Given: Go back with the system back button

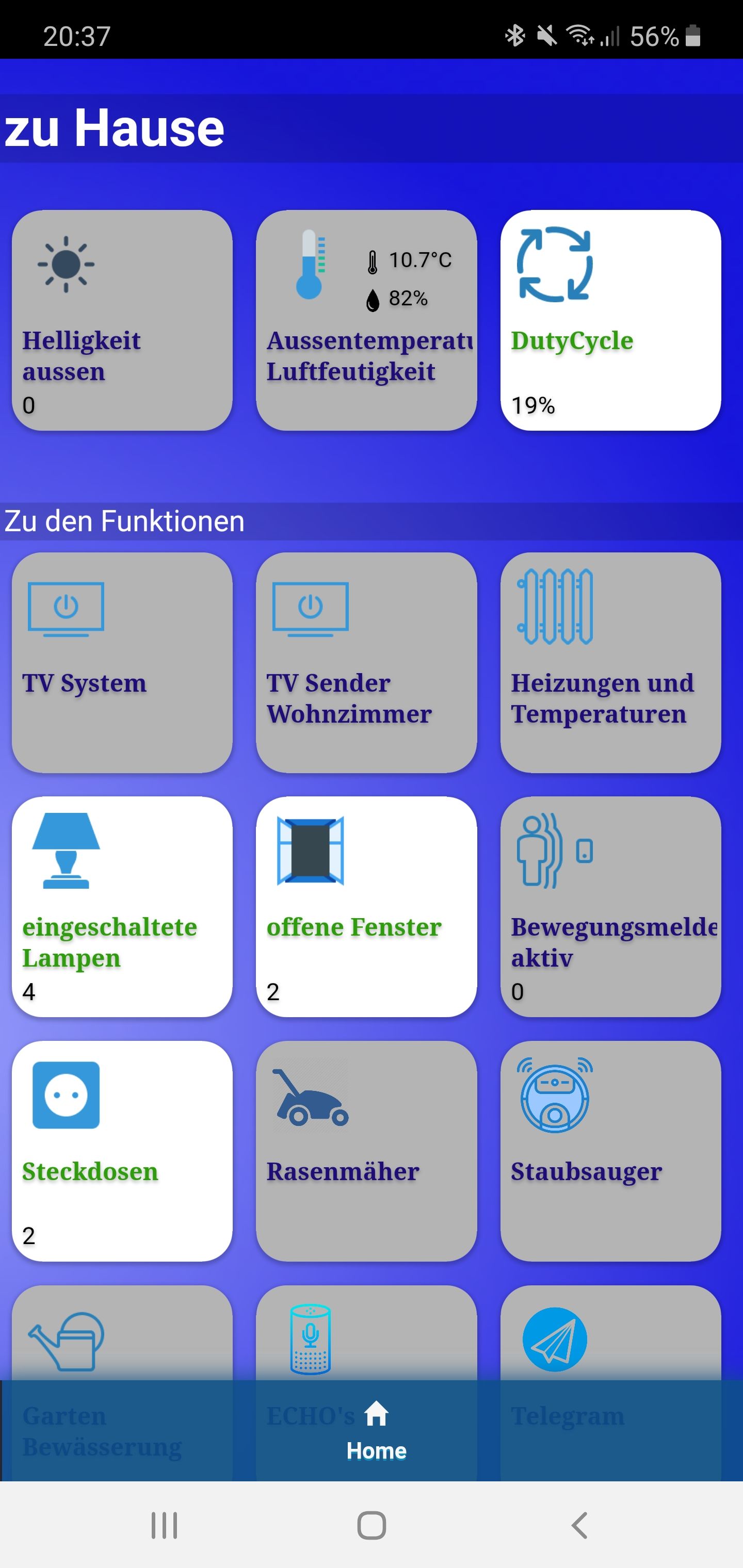Looking at the screenshot, I should point(579,1525).
